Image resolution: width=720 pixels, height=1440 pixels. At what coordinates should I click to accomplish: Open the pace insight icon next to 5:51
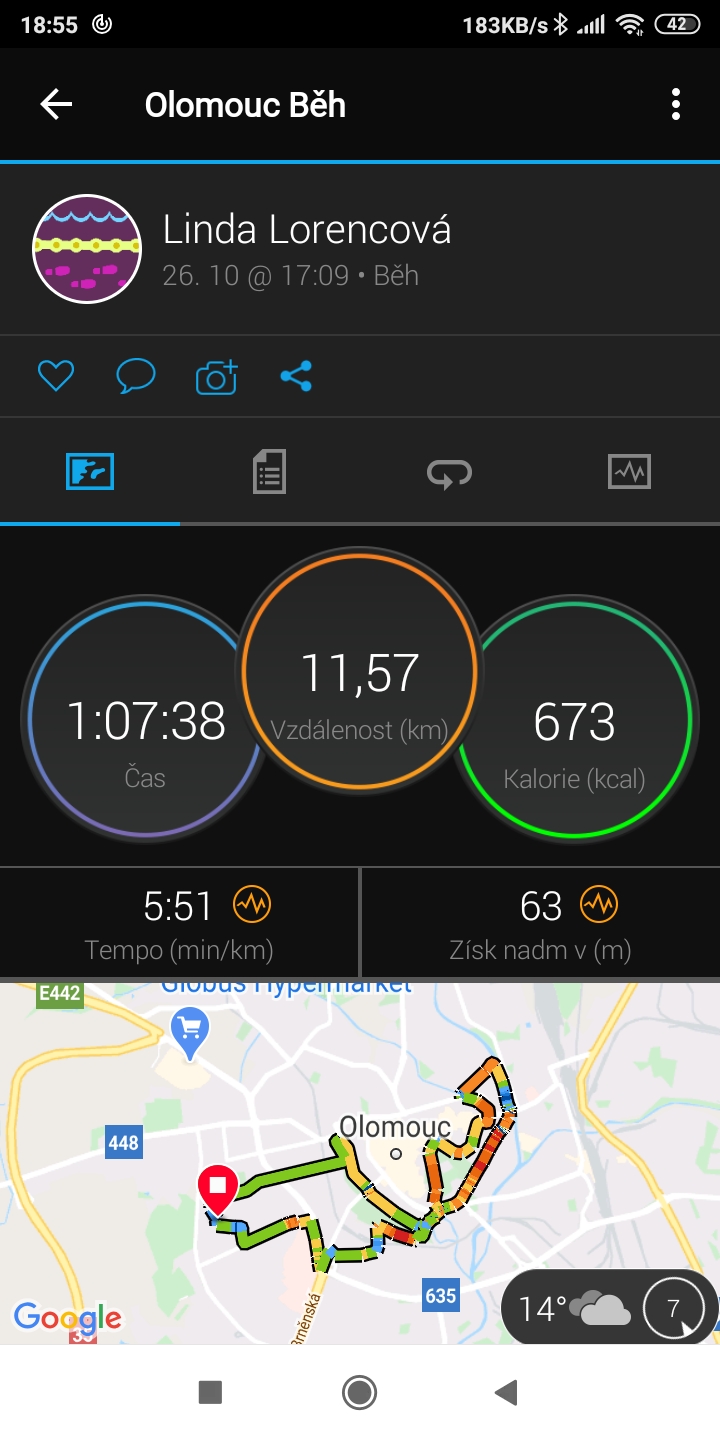(x=252, y=906)
